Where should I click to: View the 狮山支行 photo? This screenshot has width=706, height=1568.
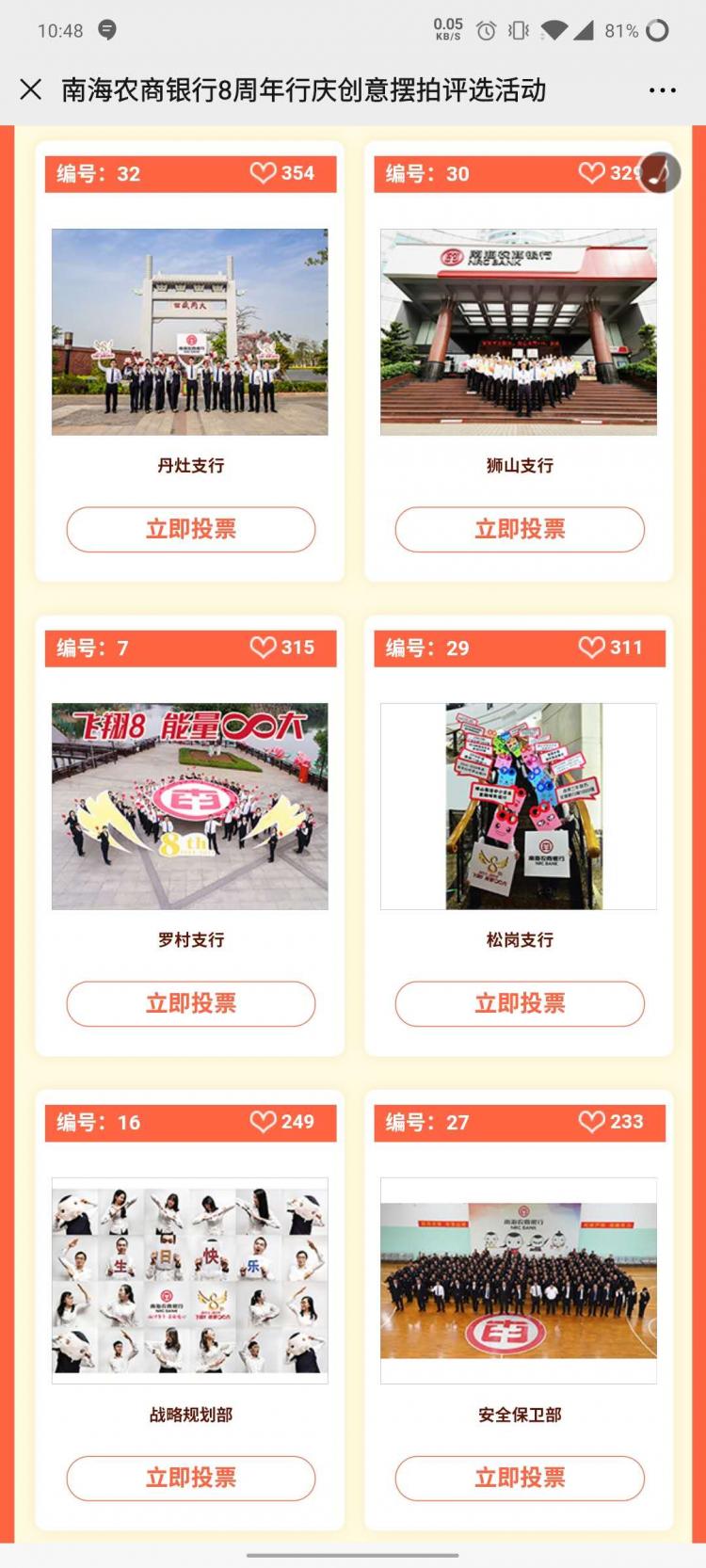pyautogui.click(x=519, y=331)
